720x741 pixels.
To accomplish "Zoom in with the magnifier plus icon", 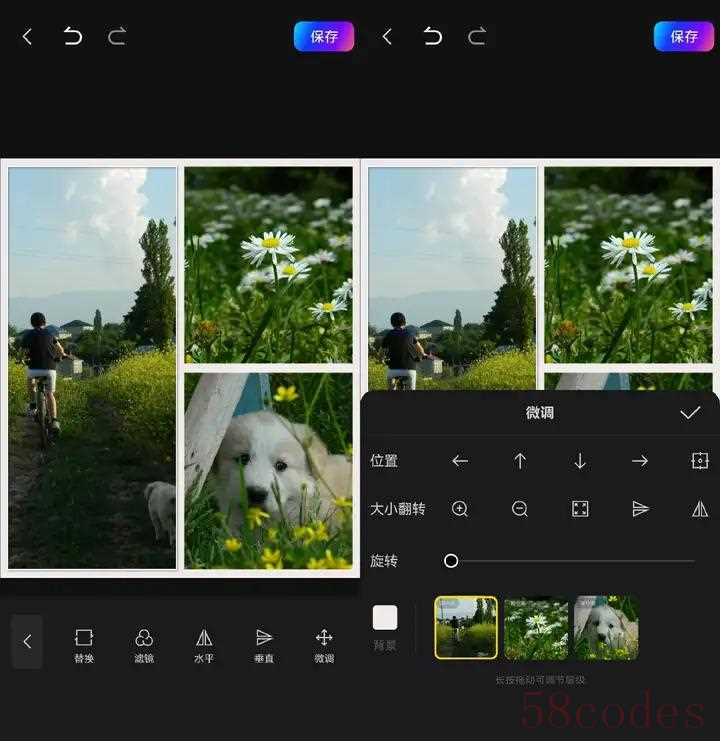I will pos(460,509).
